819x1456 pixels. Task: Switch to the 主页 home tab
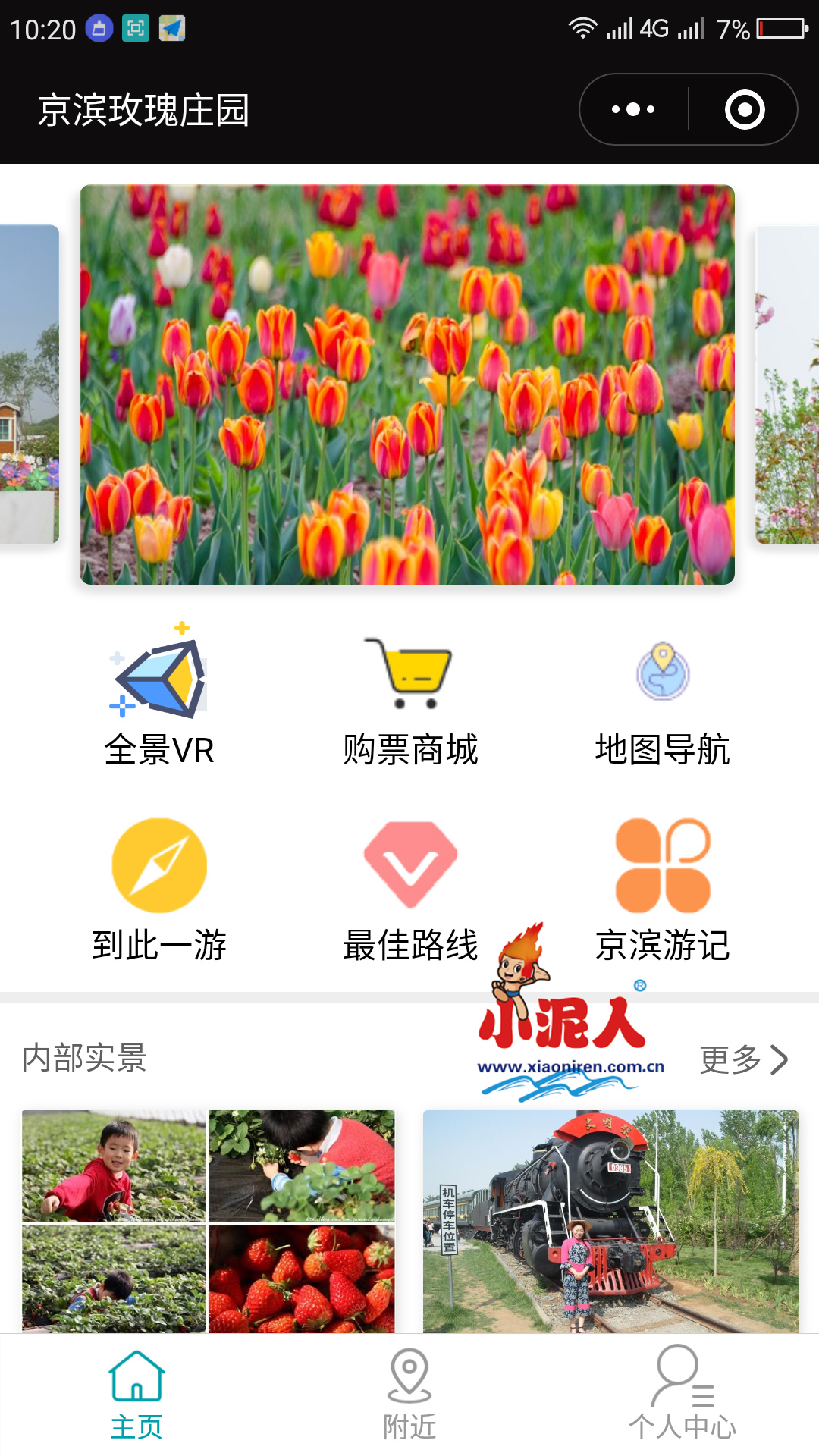[x=136, y=1395]
